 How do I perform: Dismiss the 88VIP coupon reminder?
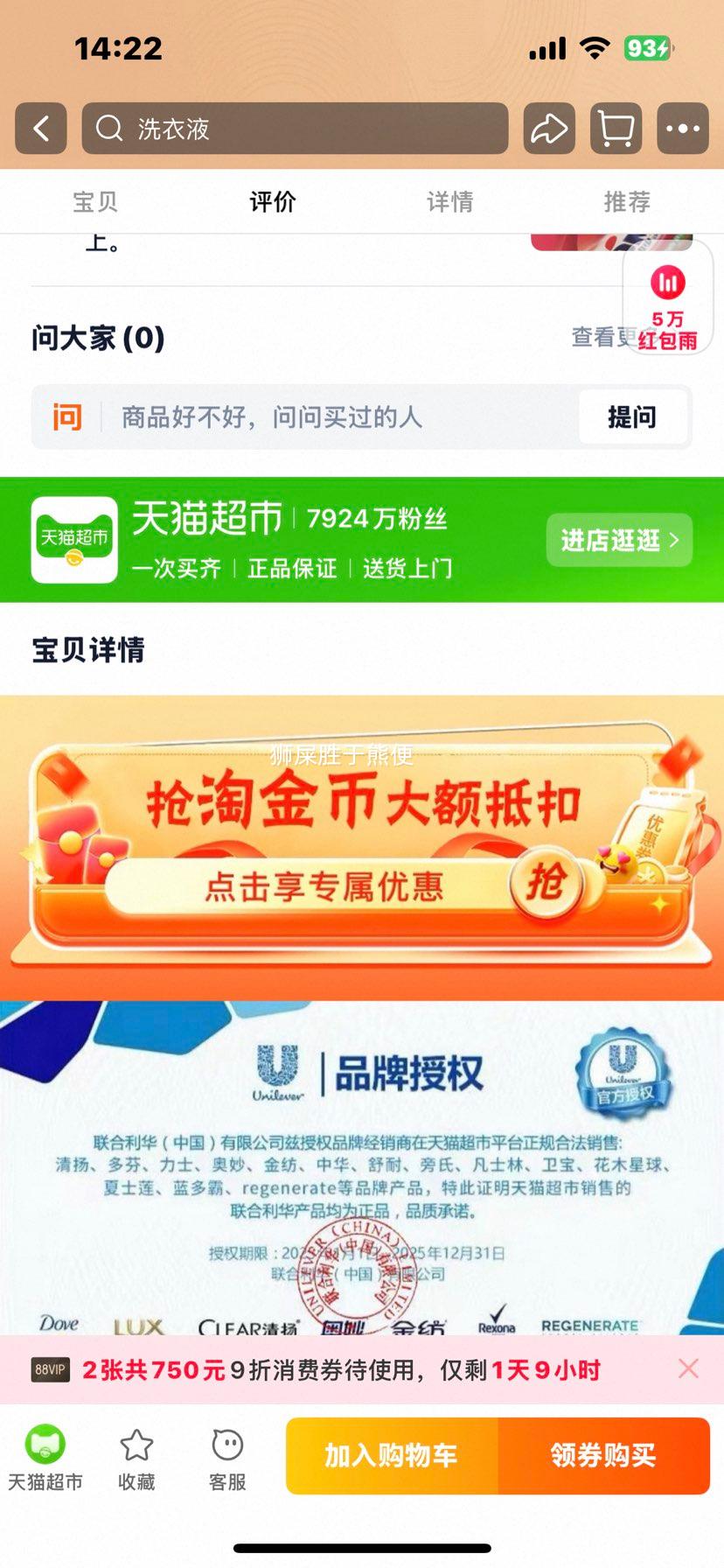click(x=688, y=1368)
